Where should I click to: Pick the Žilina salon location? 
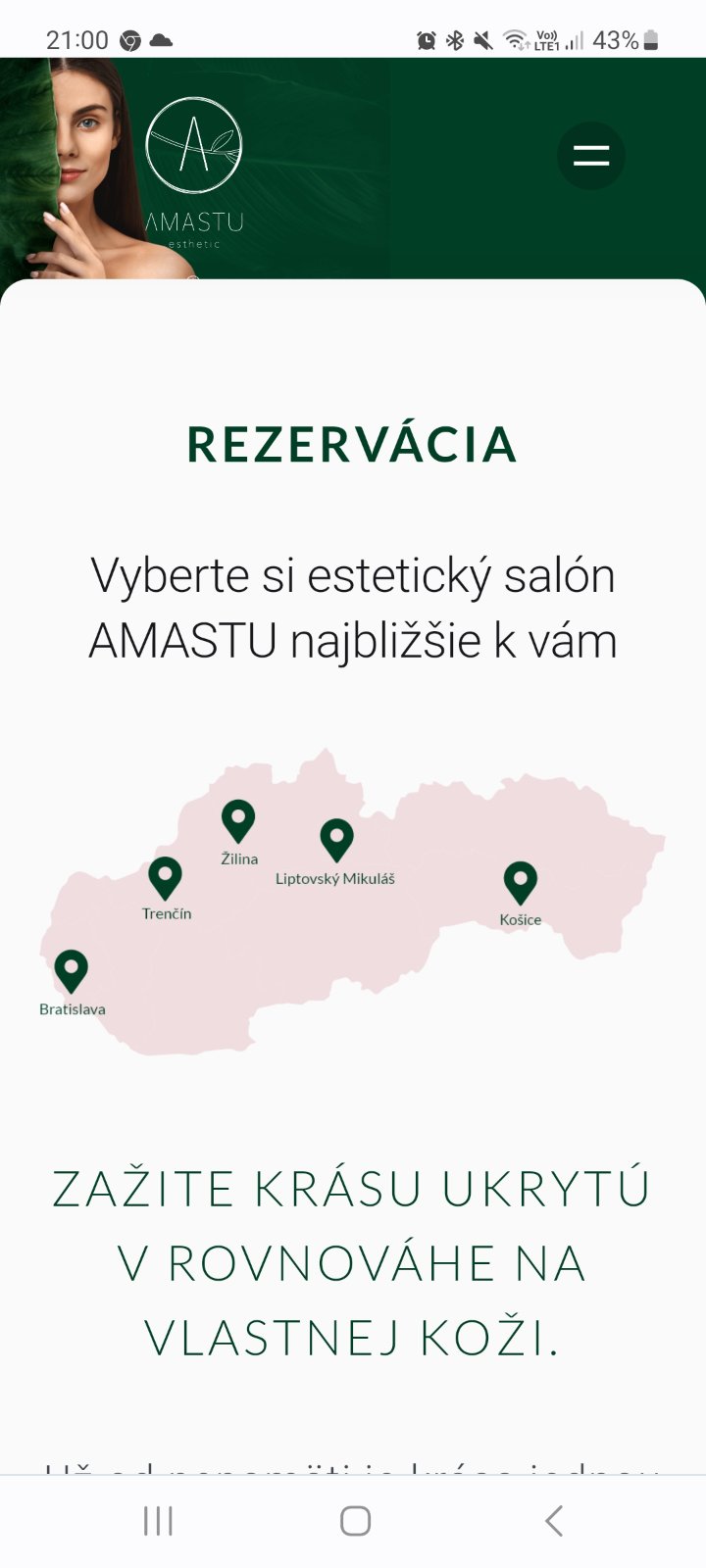click(238, 820)
